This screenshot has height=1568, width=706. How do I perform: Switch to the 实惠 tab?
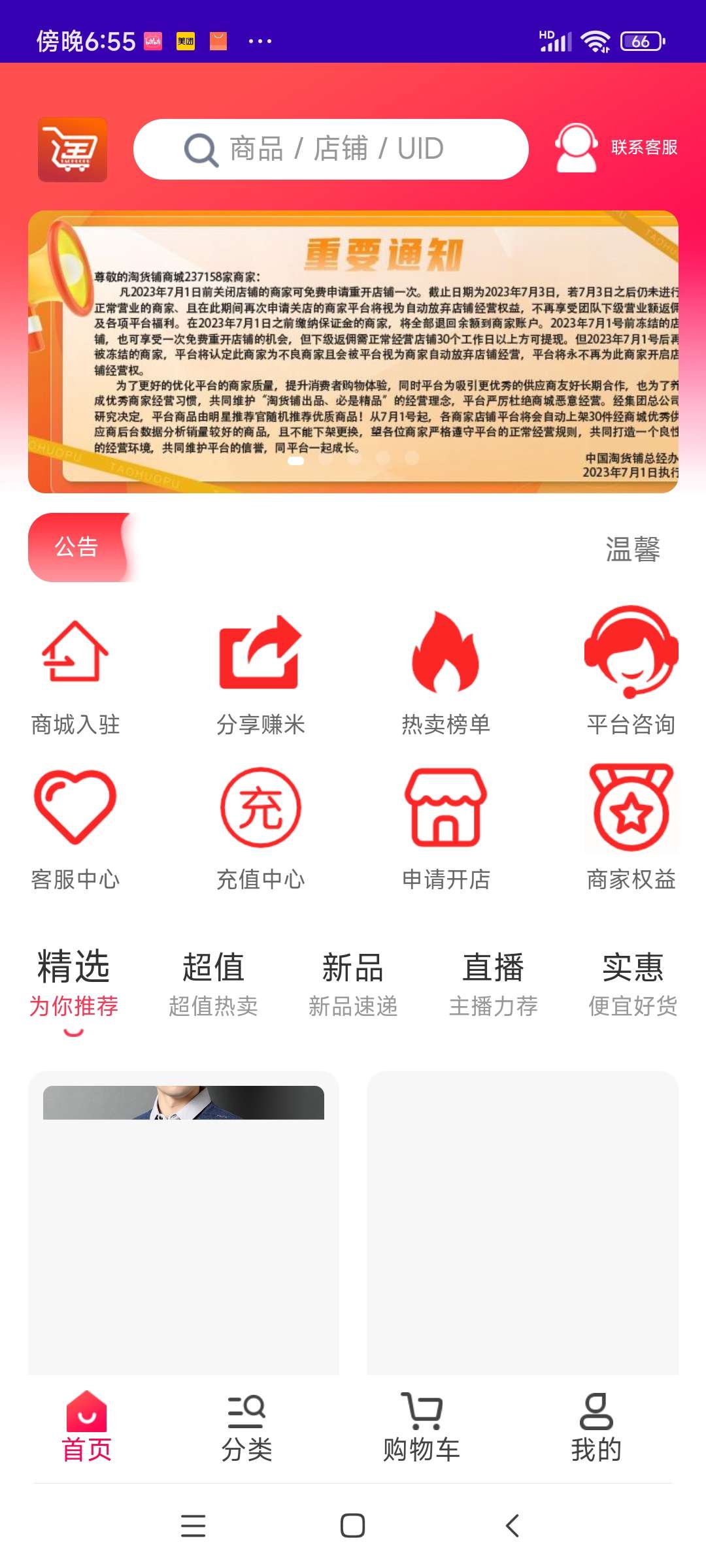(x=633, y=983)
